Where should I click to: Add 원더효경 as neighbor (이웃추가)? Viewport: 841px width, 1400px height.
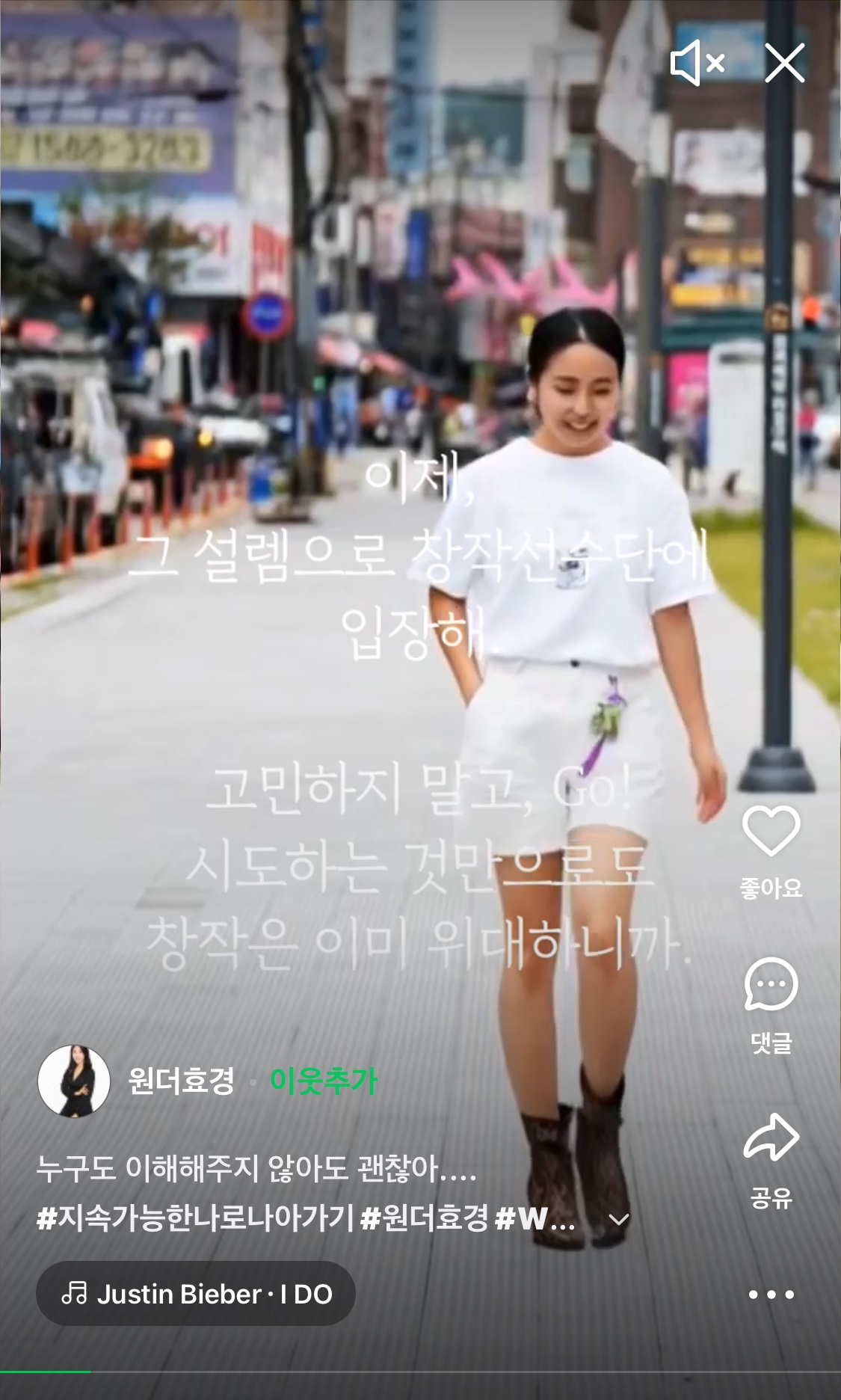click(323, 1081)
